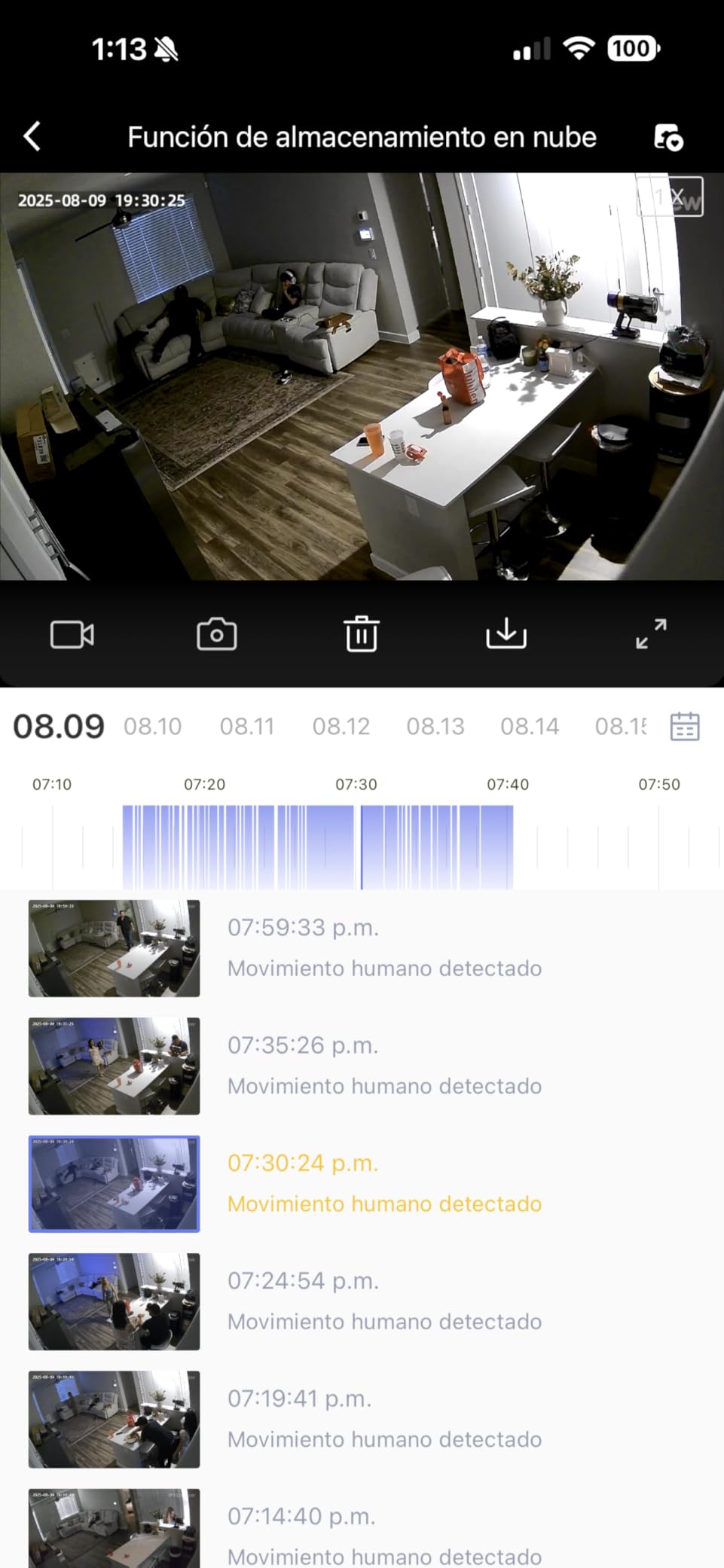Delete this recording with the trash icon
This screenshot has height=1568, width=724.
362,634
